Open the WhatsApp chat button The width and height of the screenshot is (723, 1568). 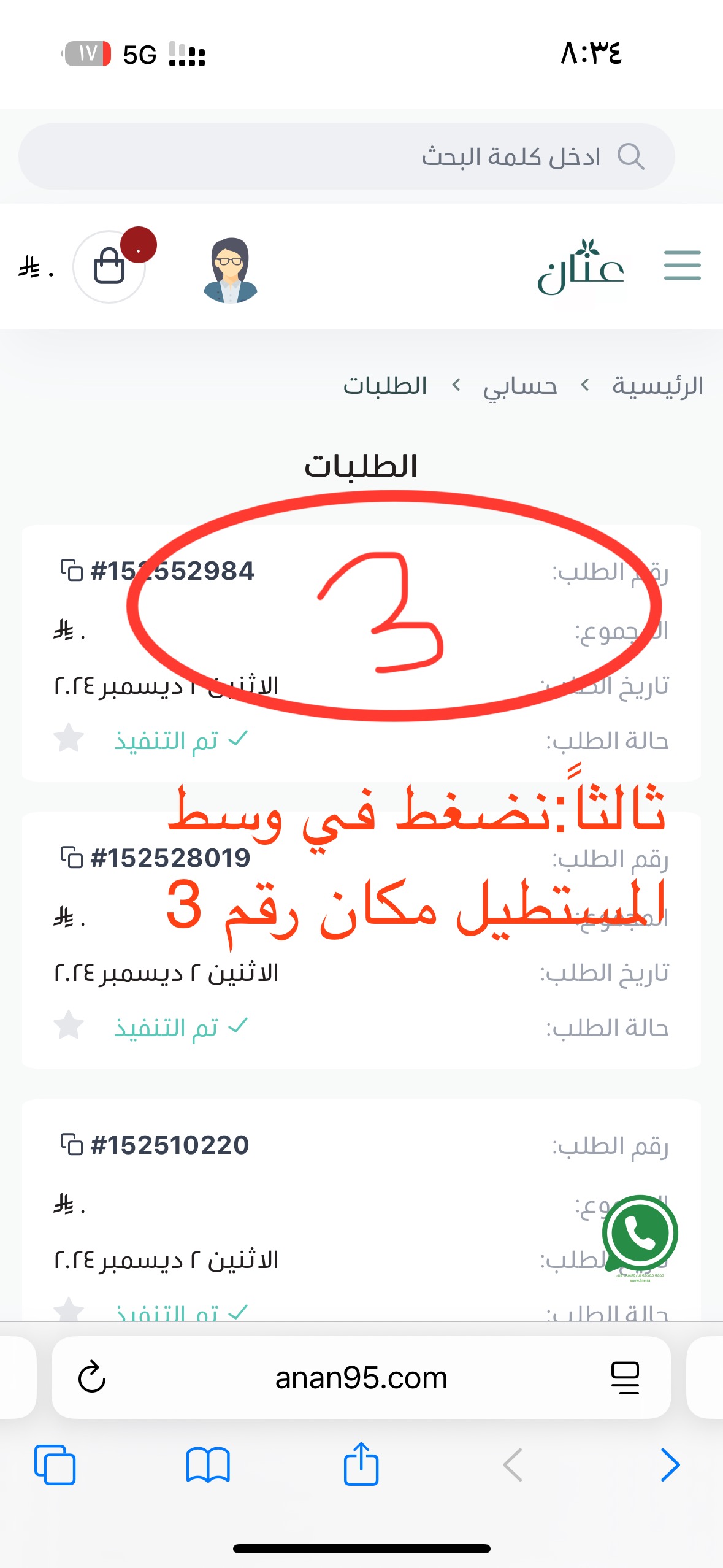pos(640,1233)
